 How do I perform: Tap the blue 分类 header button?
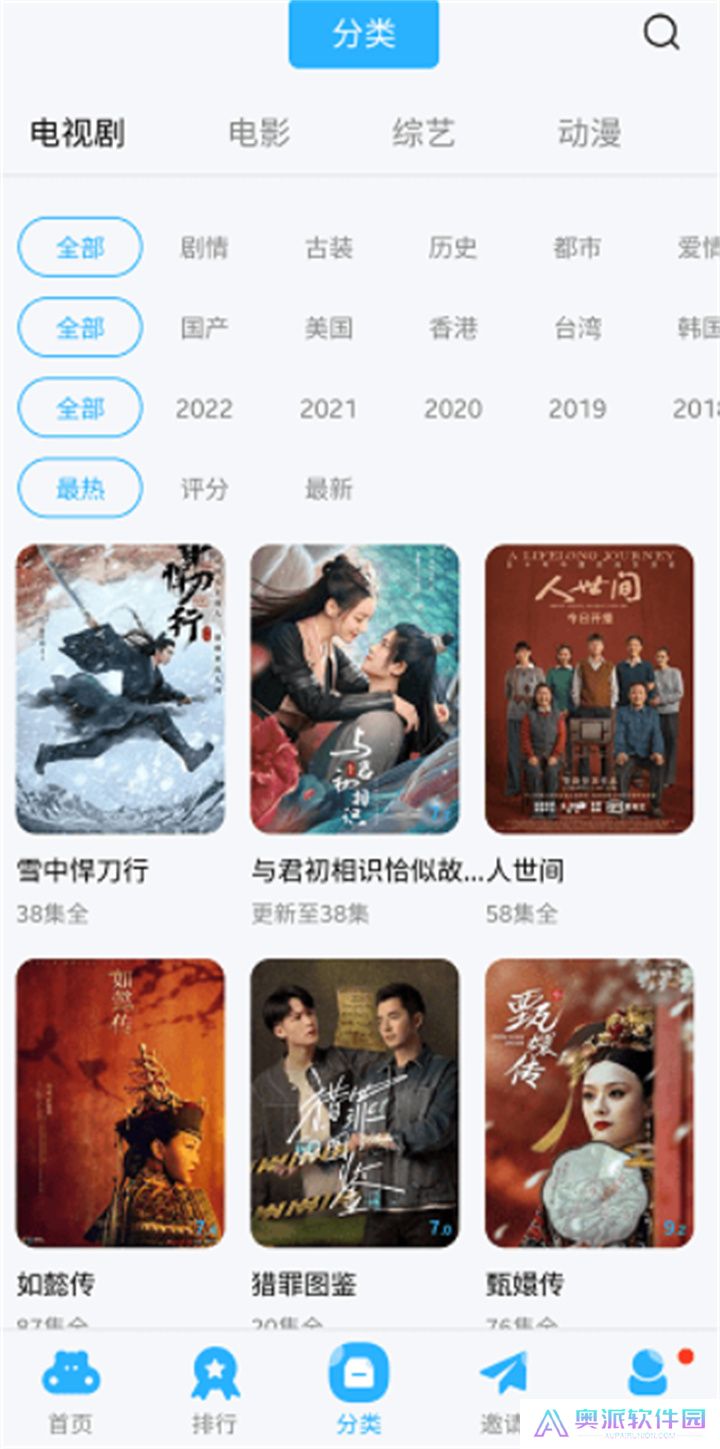click(x=363, y=33)
